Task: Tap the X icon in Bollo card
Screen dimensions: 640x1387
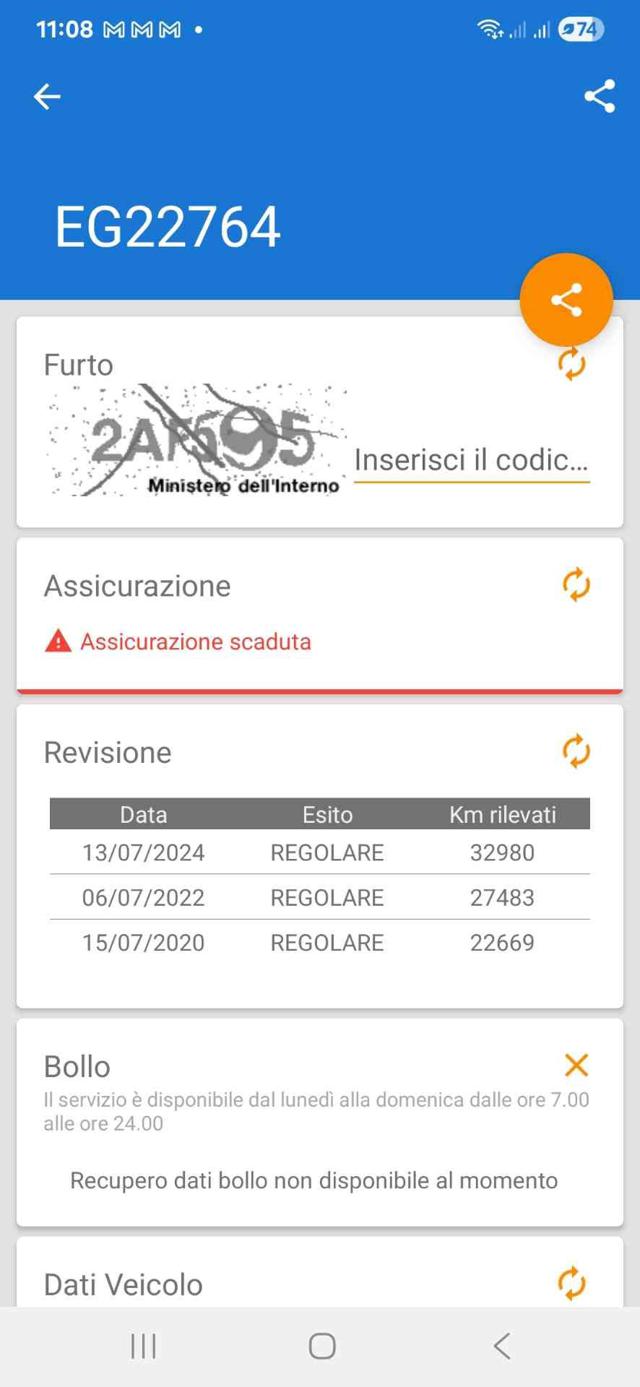Action: point(576,1065)
